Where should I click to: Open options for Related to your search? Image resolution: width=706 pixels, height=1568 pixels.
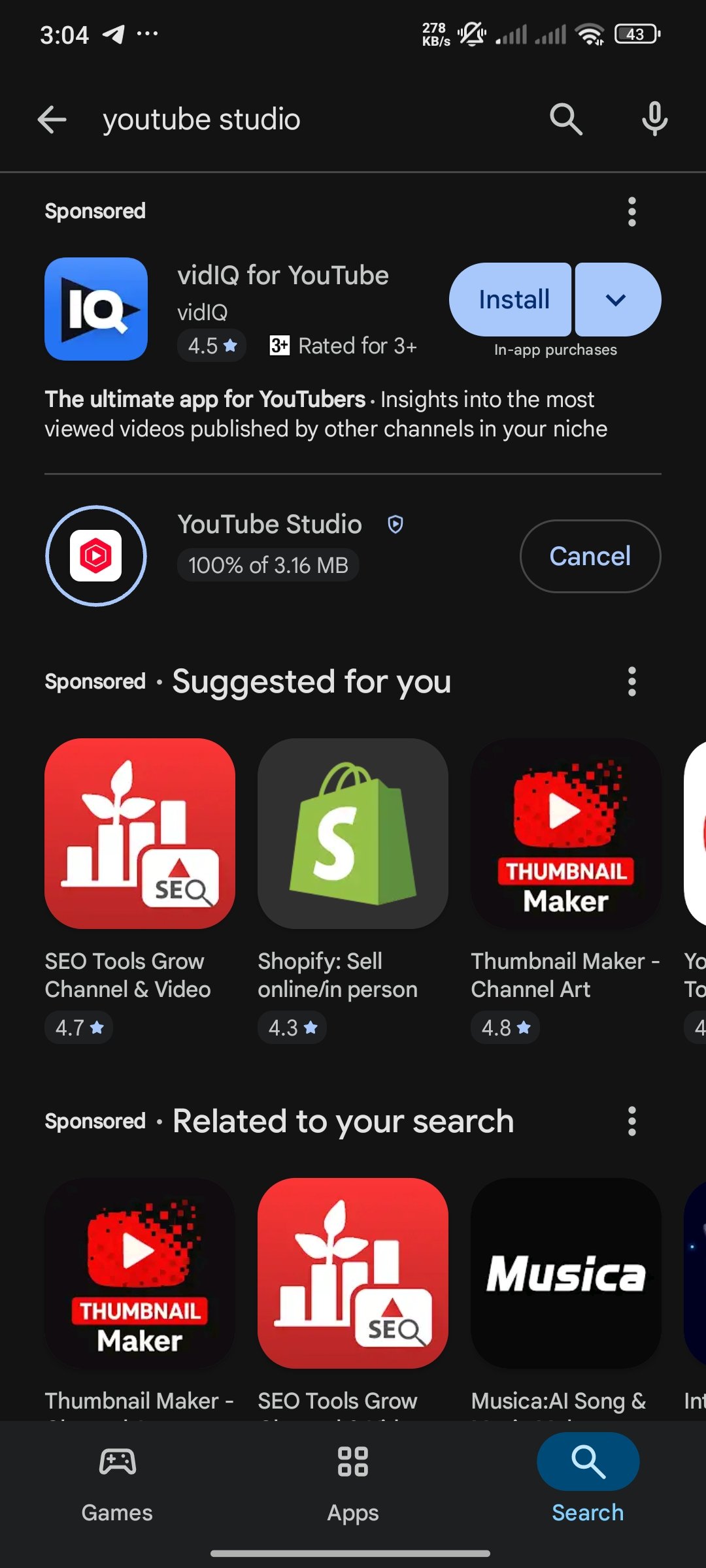631,1121
